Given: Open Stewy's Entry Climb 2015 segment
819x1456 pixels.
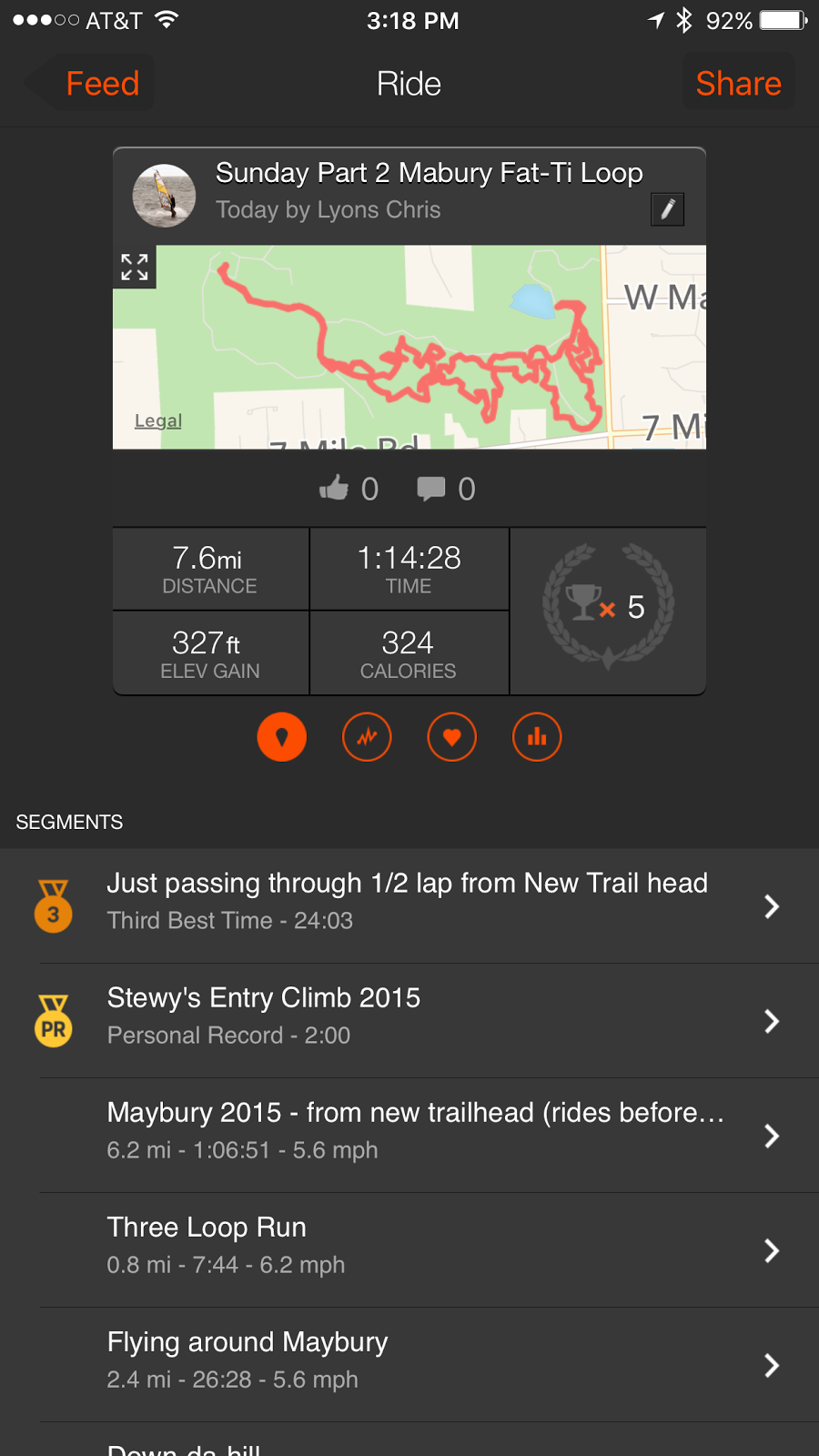Looking at the screenshot, I should pos(409,1021).
